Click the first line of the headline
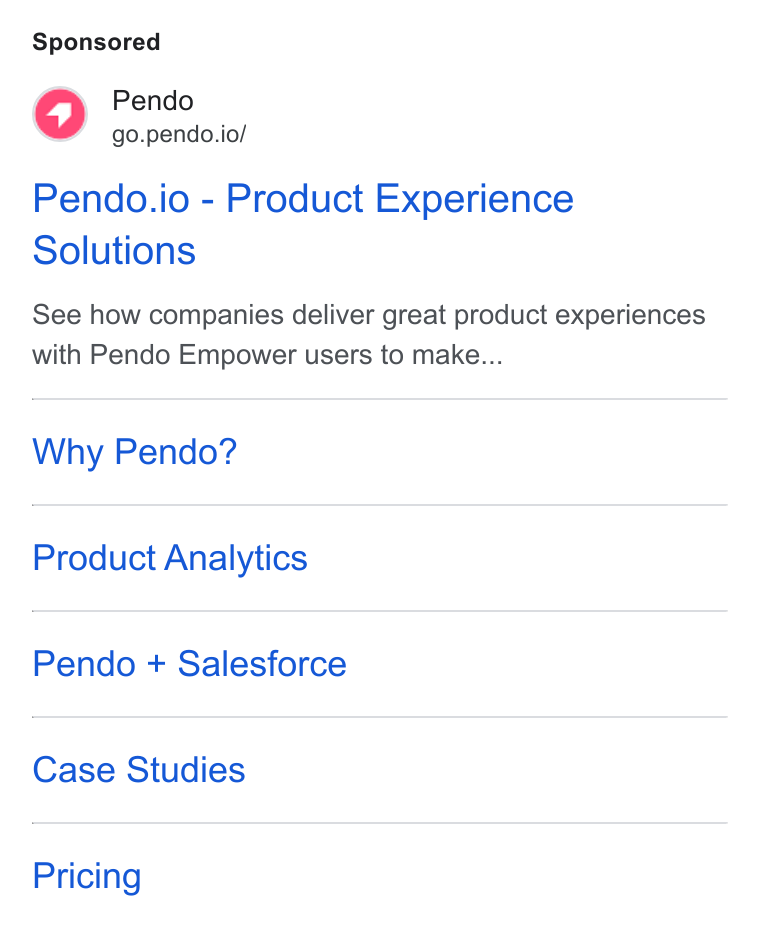Image resolution: width=760 pixels, height=928 pixels. (x=303, y=198)
